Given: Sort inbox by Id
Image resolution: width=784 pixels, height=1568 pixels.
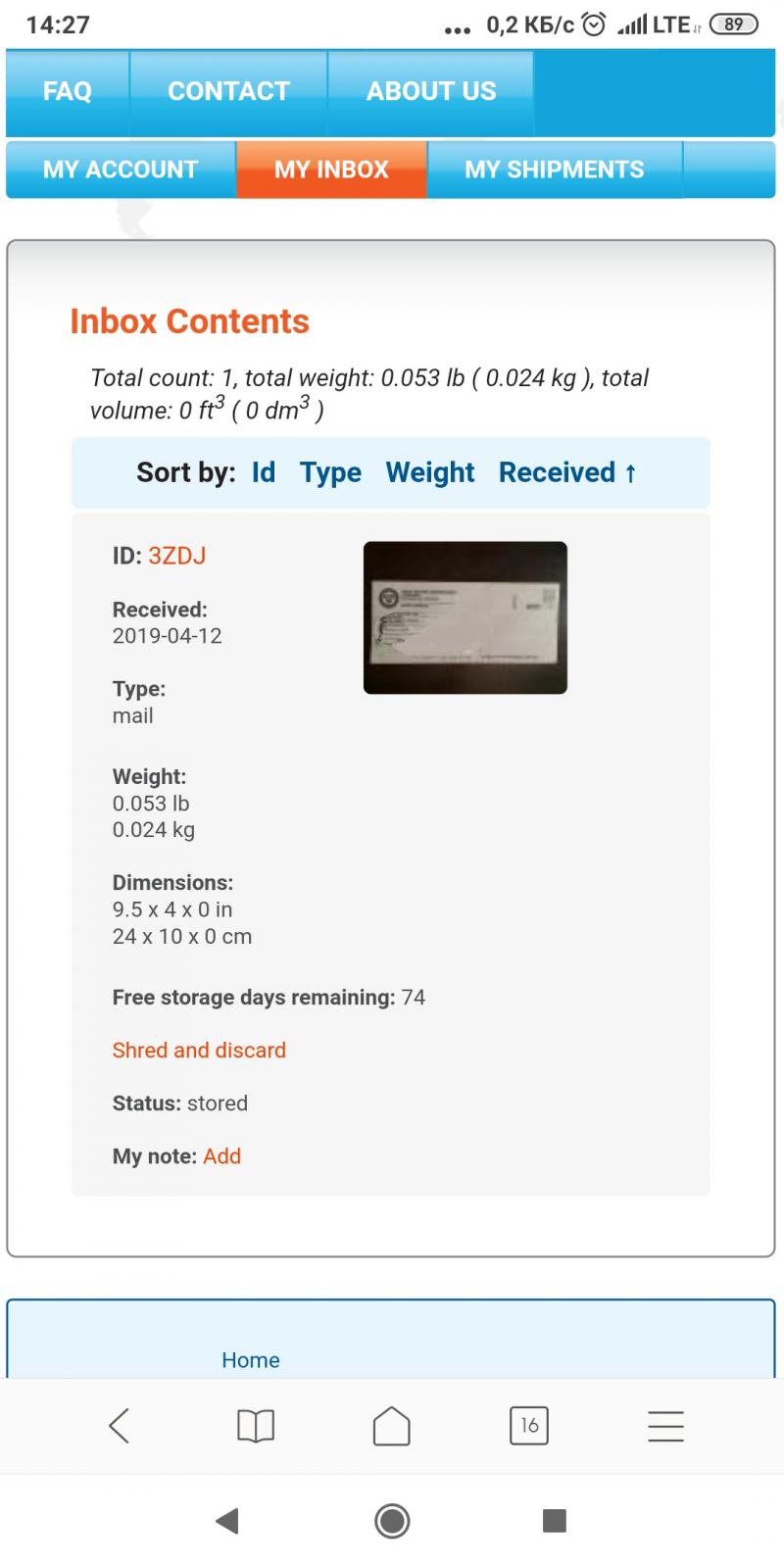Looking at the screenshot, I should pyautogui.click(x=264, y=472).
